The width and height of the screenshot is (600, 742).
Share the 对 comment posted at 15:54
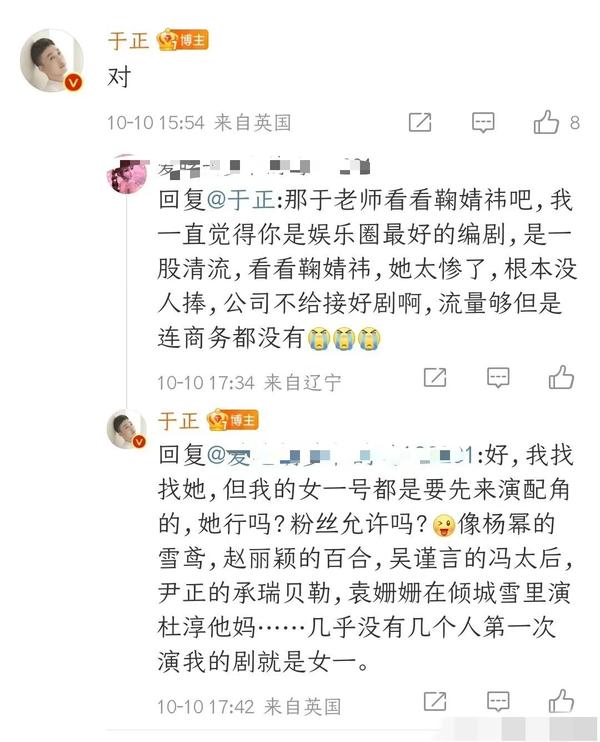421,123
